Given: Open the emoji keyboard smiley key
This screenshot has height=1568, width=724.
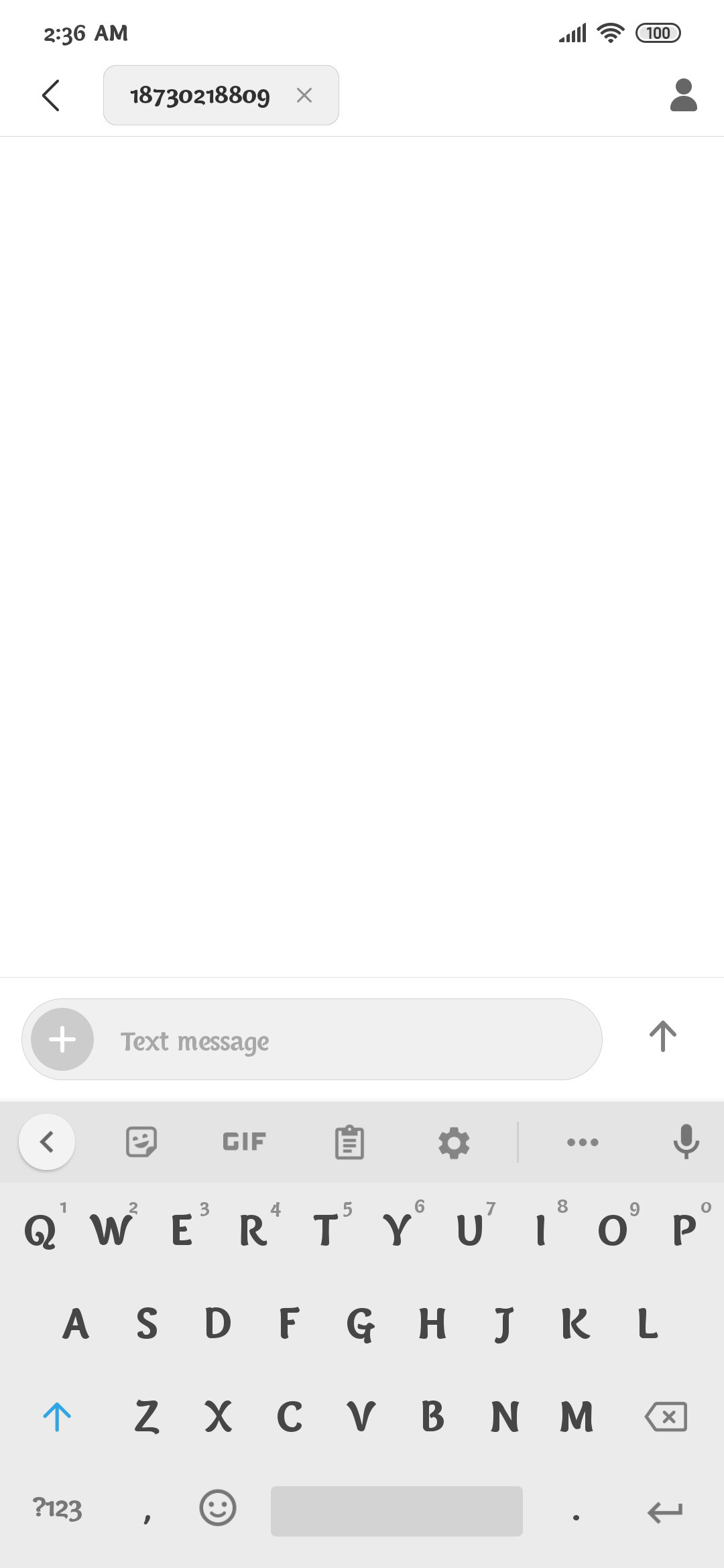Looking at the screenshot, I should click(218, 1508).
